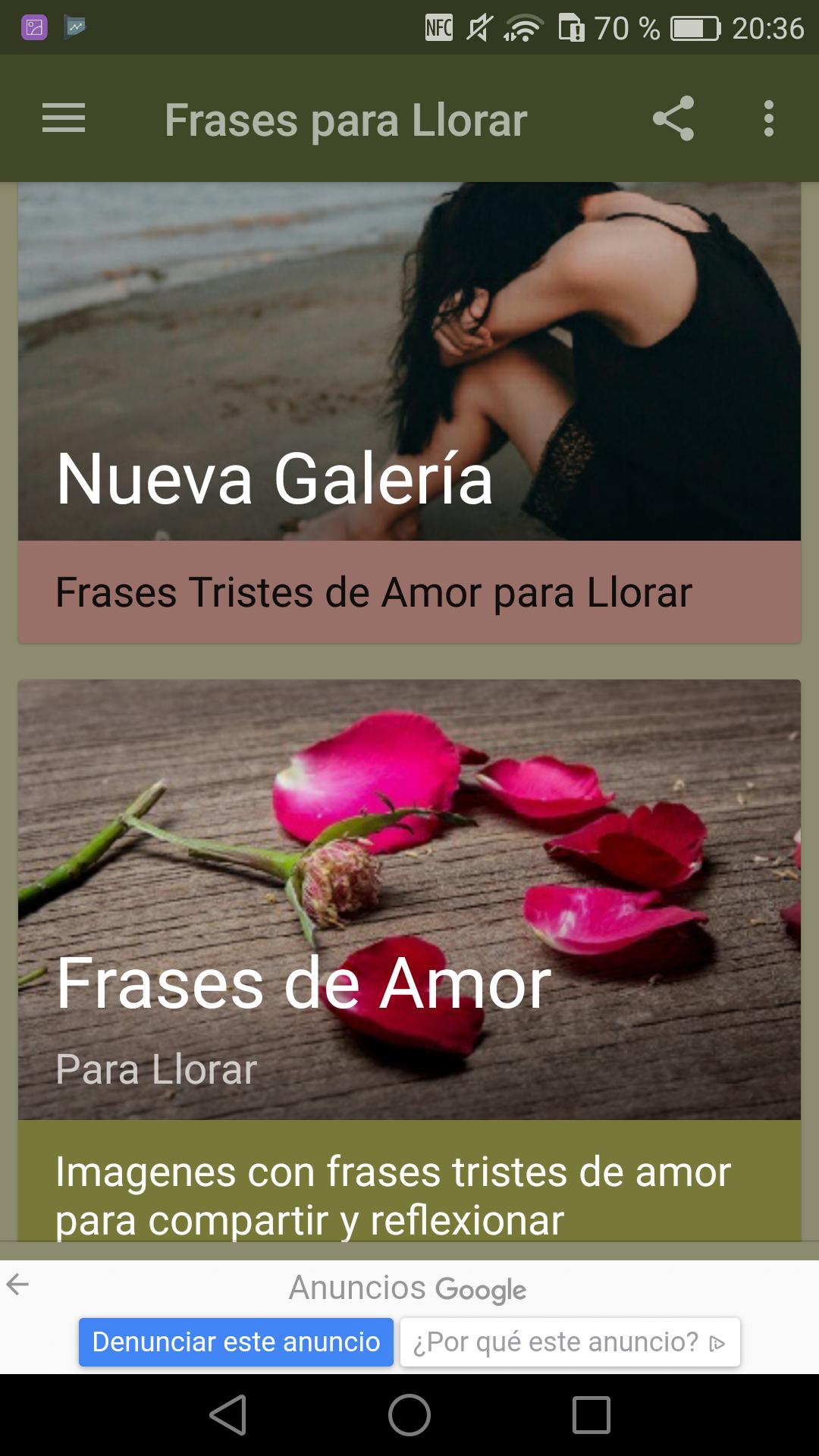Tap the ad info triangle icon
Viewport: 819px width, 1456px height.
coord(716,1342)
